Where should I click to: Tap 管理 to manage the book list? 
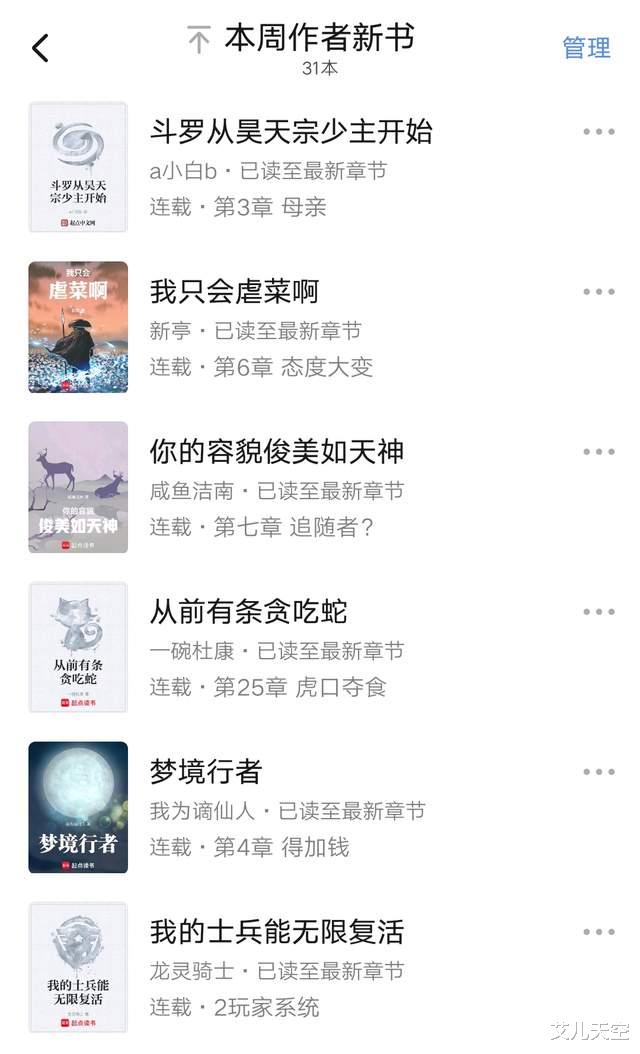[586, 48]
